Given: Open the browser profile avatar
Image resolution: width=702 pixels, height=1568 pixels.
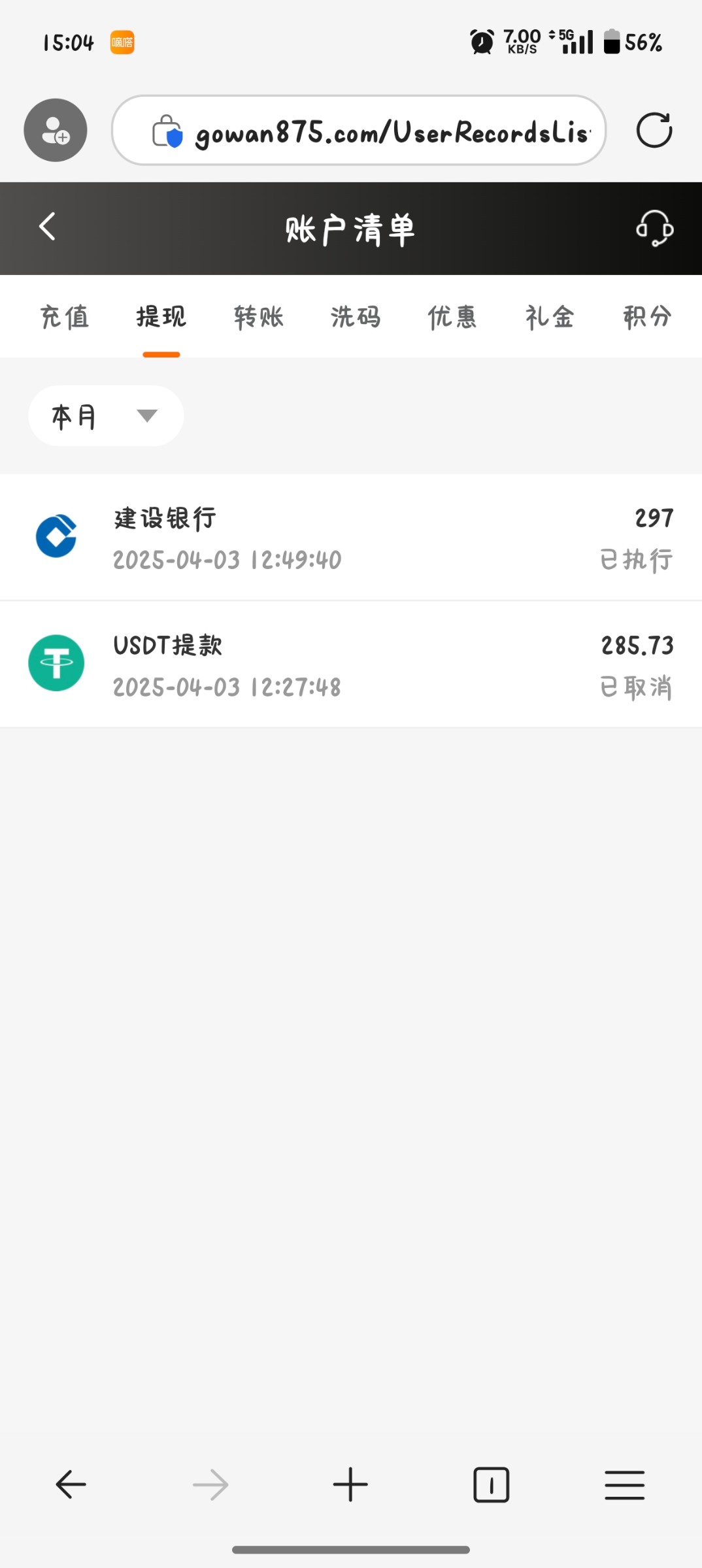Looking at the screenshot, I should (56, 131).
